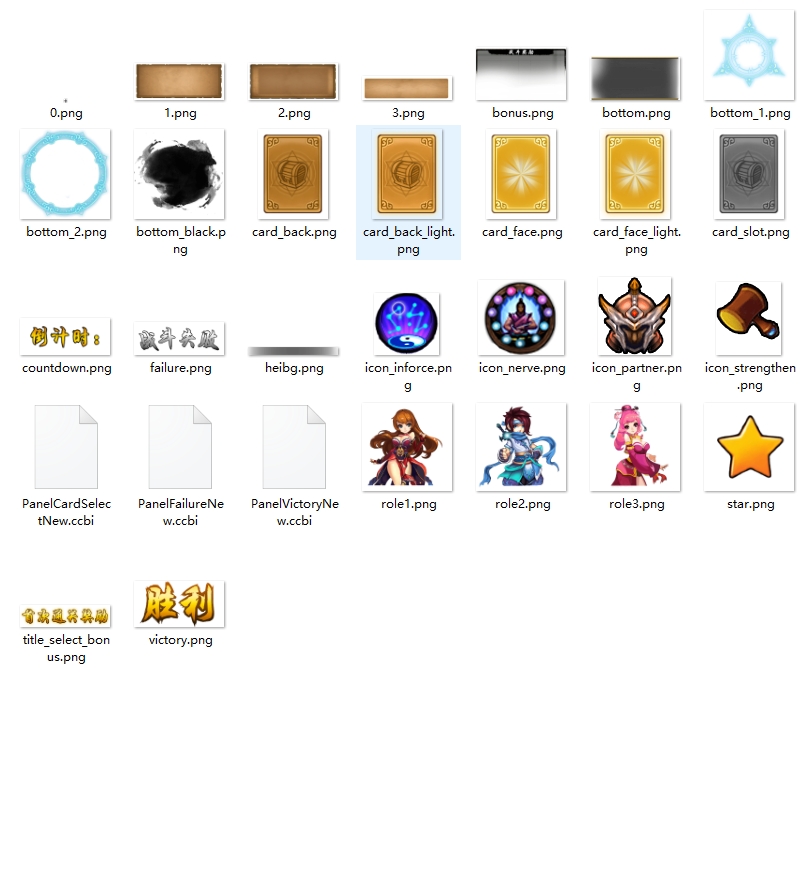Select icon_strengthen.png hammer image
Viewport: 812px width, 871px height.
coord(750,318)
